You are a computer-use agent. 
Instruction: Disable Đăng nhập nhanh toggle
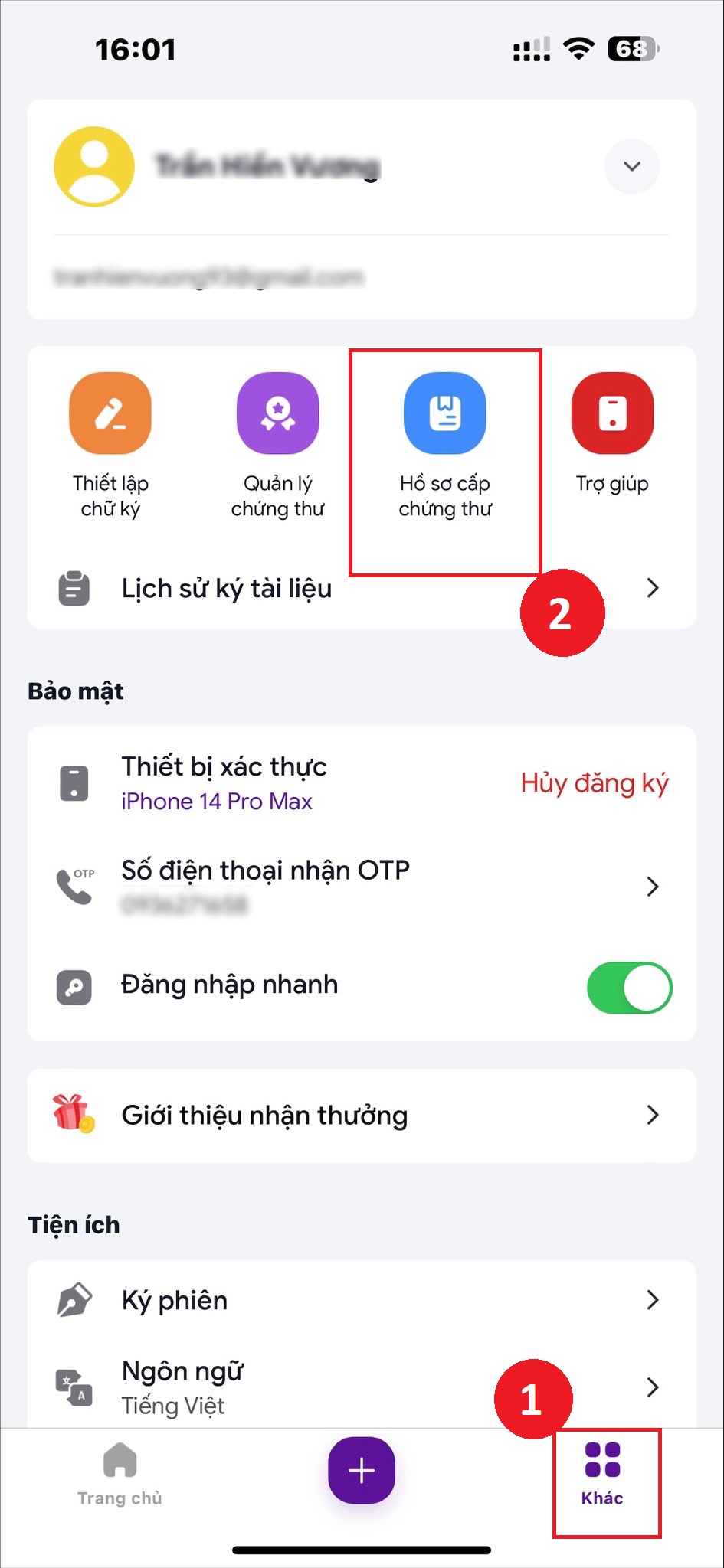pos(629,988)
